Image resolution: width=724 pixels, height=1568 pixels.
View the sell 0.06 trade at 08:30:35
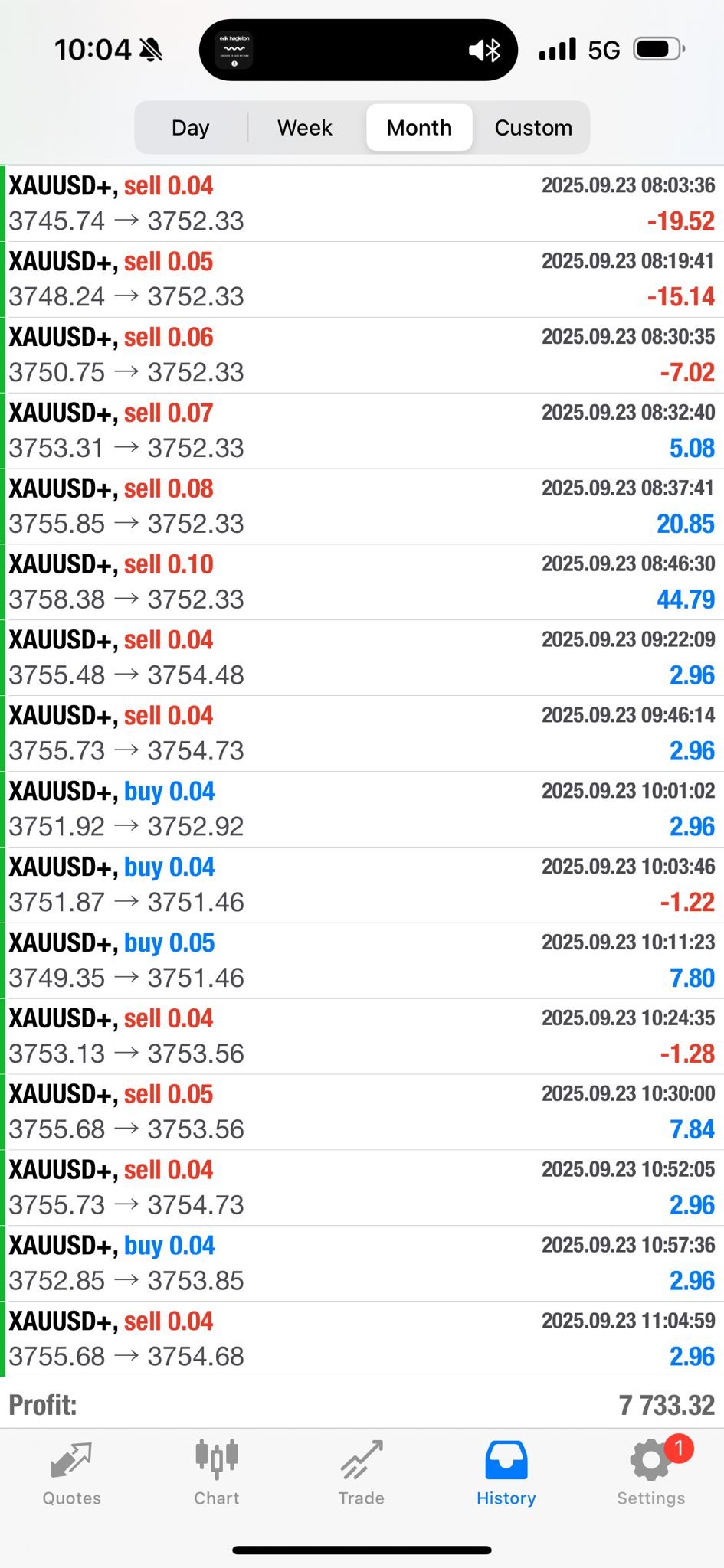362,355
